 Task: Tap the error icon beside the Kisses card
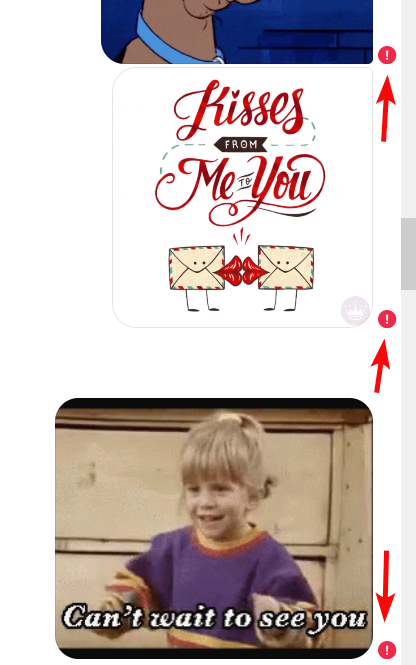point(387,319)
